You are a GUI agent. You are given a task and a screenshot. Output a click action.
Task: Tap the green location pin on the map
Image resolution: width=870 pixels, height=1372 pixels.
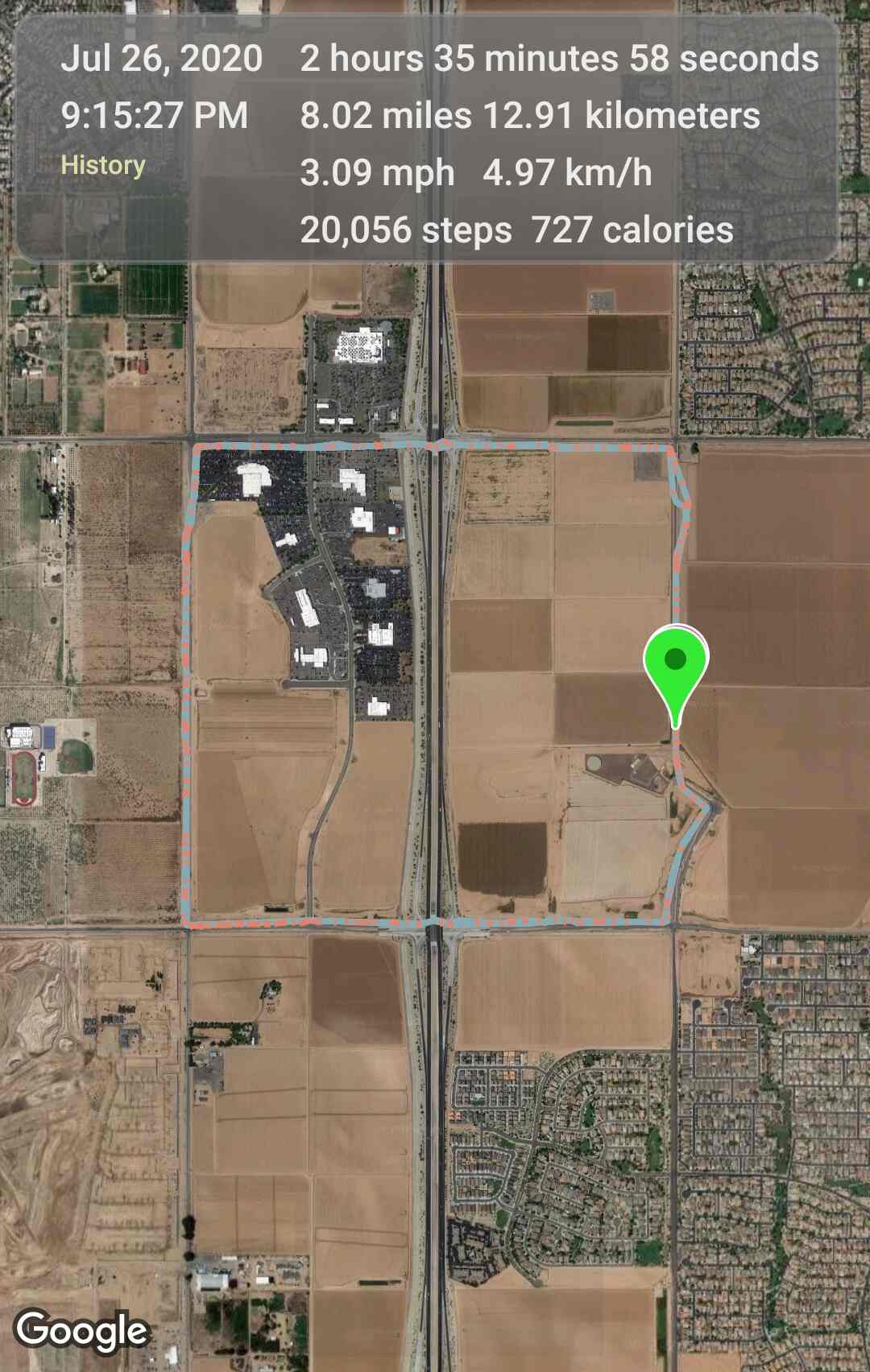pos(675,664)
